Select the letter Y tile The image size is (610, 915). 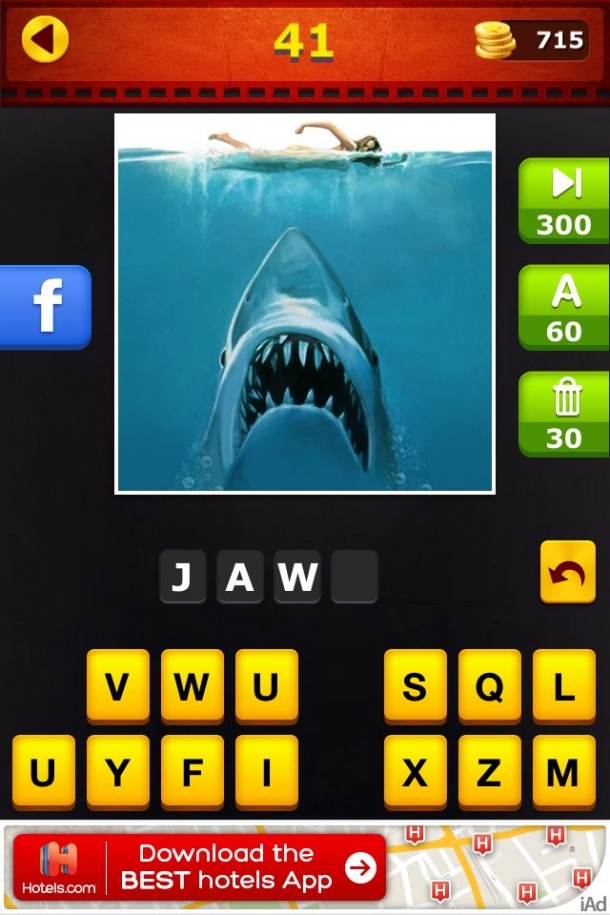point(118,772)
